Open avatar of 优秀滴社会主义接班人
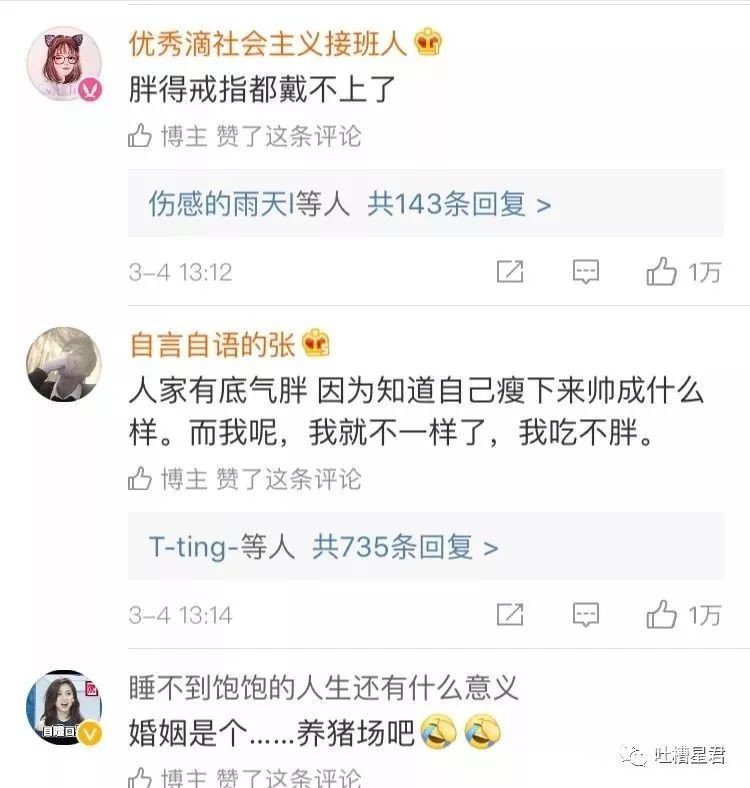The height and width of the screenshot is (788, 750). click(63, 65)
